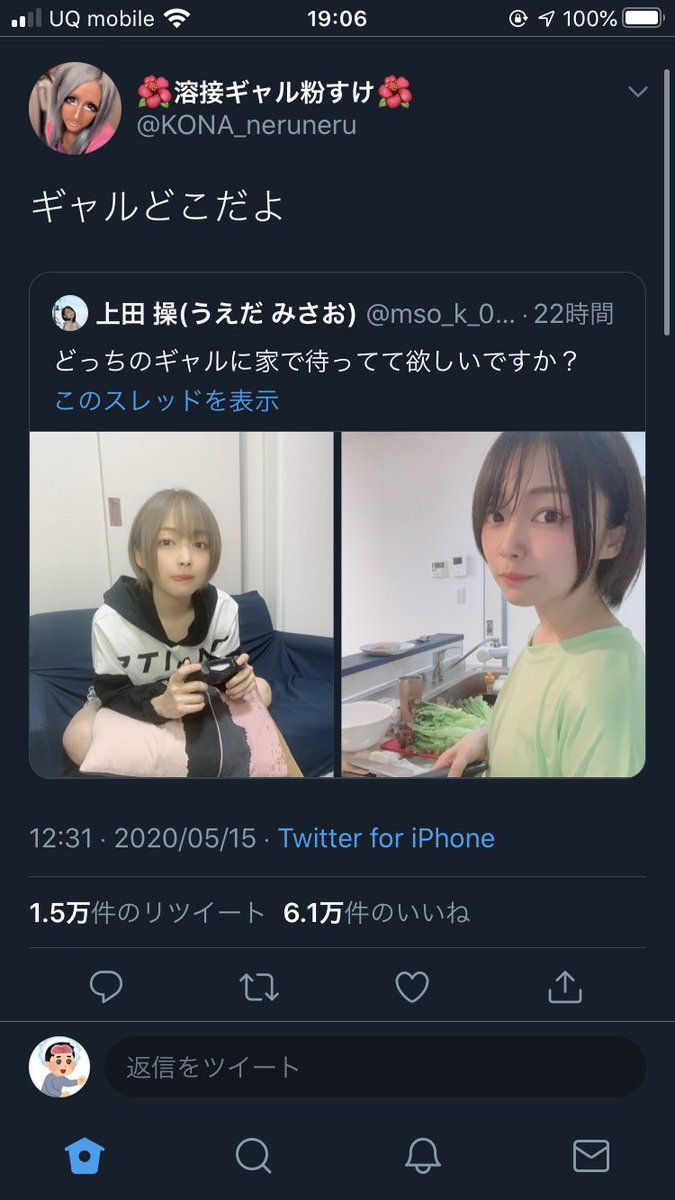
Task: Tap the 返信をツイート reply field
Action: pos(374,1067)
